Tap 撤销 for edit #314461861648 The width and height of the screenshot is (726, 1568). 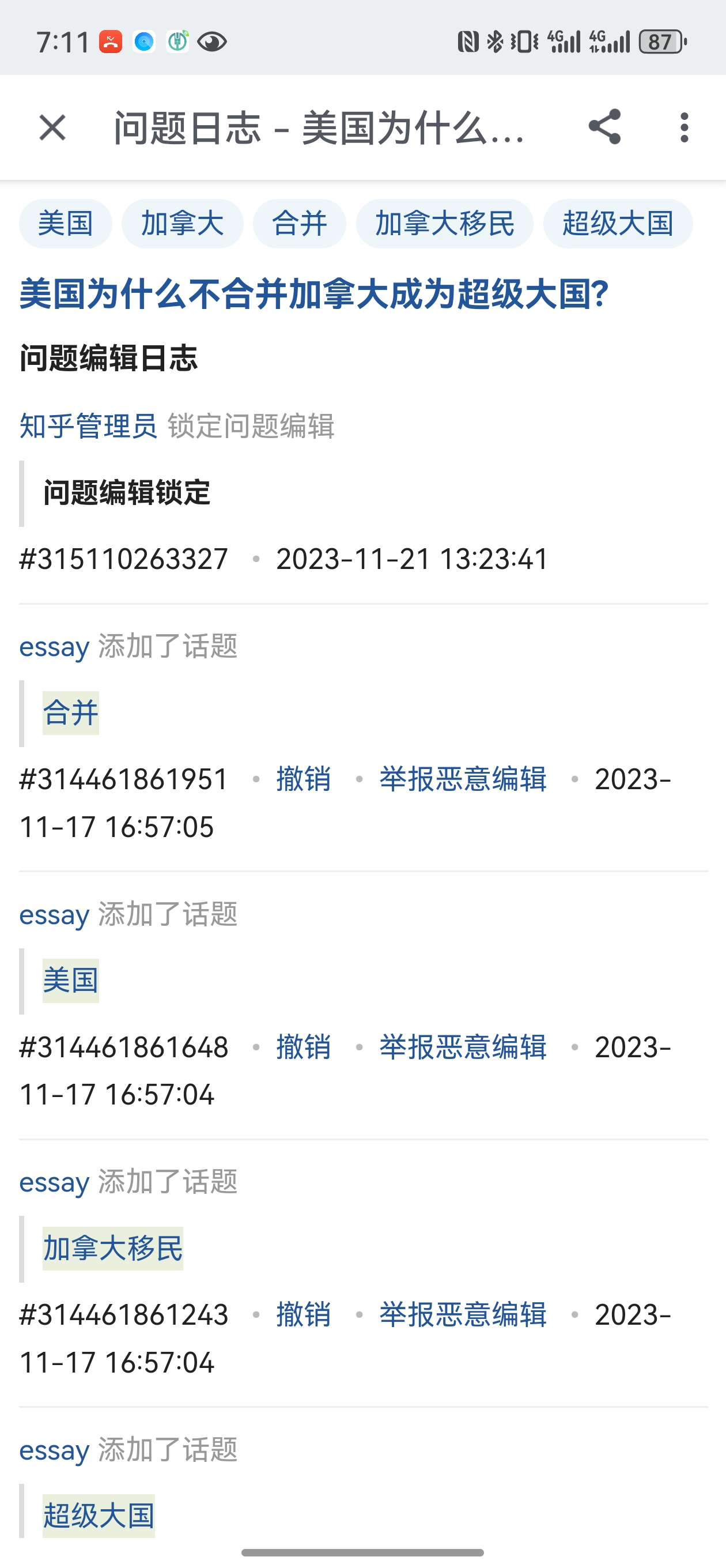(304, 1047)
